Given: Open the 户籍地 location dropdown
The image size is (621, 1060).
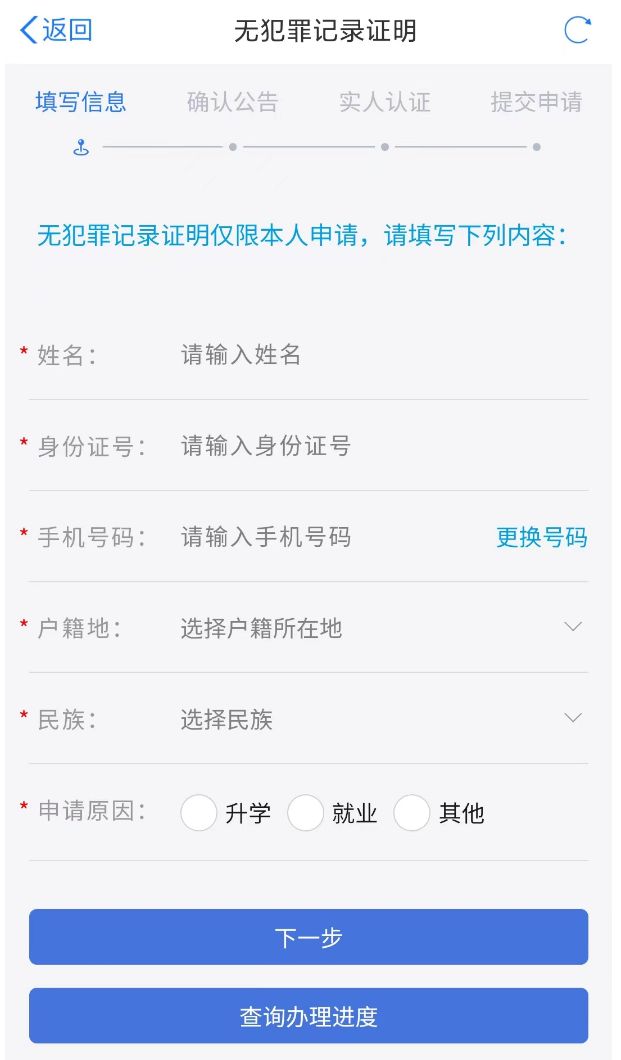Looking at the screenshot, I should tap(383, 628).
